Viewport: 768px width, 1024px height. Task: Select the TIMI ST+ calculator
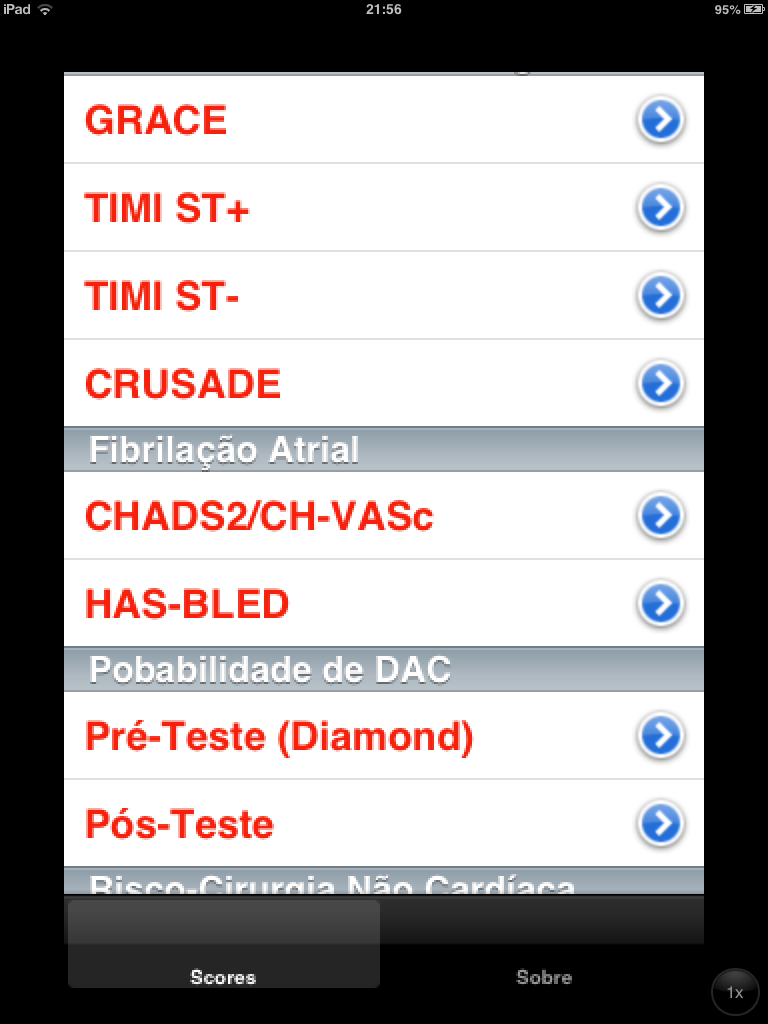pos(384,208)
